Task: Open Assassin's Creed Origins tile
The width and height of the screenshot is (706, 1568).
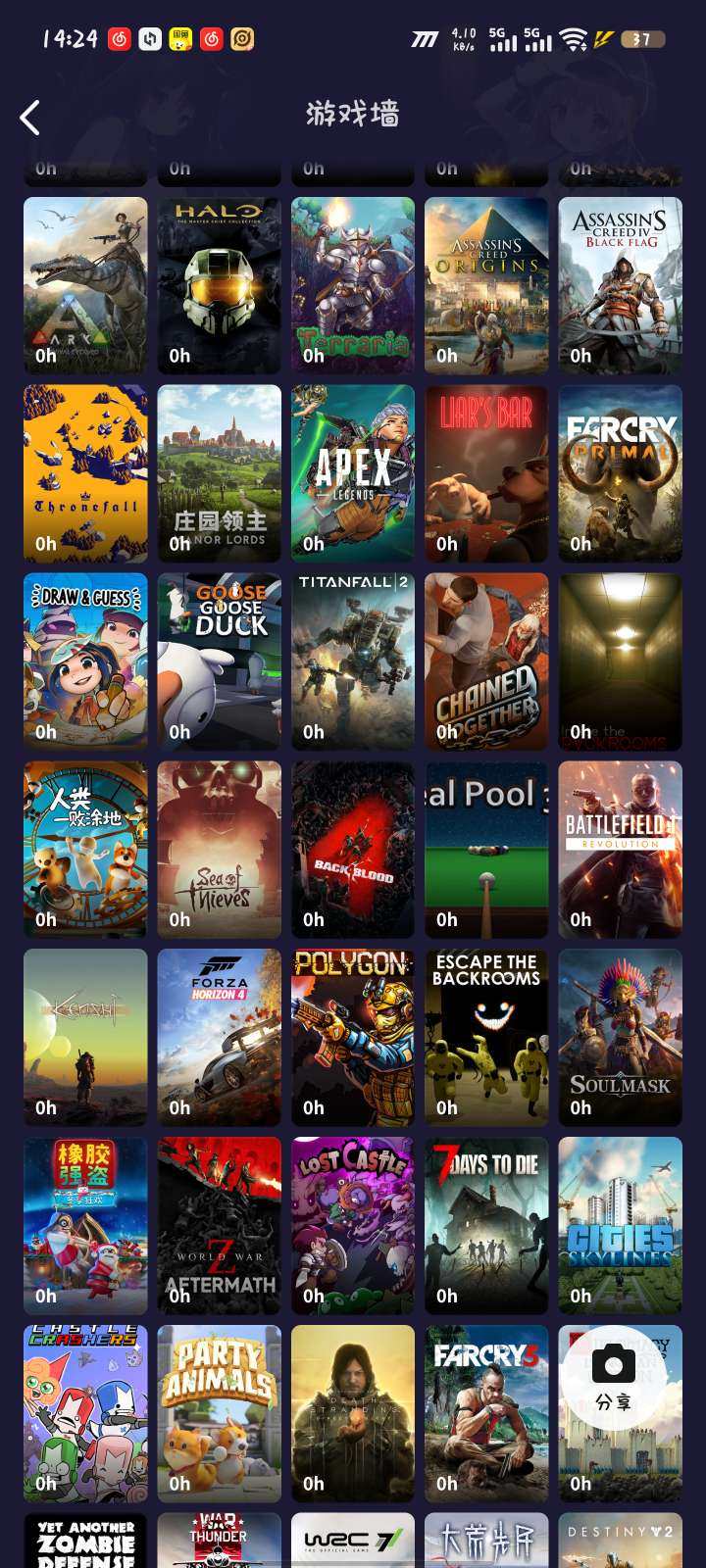Action: click(486, 285)
